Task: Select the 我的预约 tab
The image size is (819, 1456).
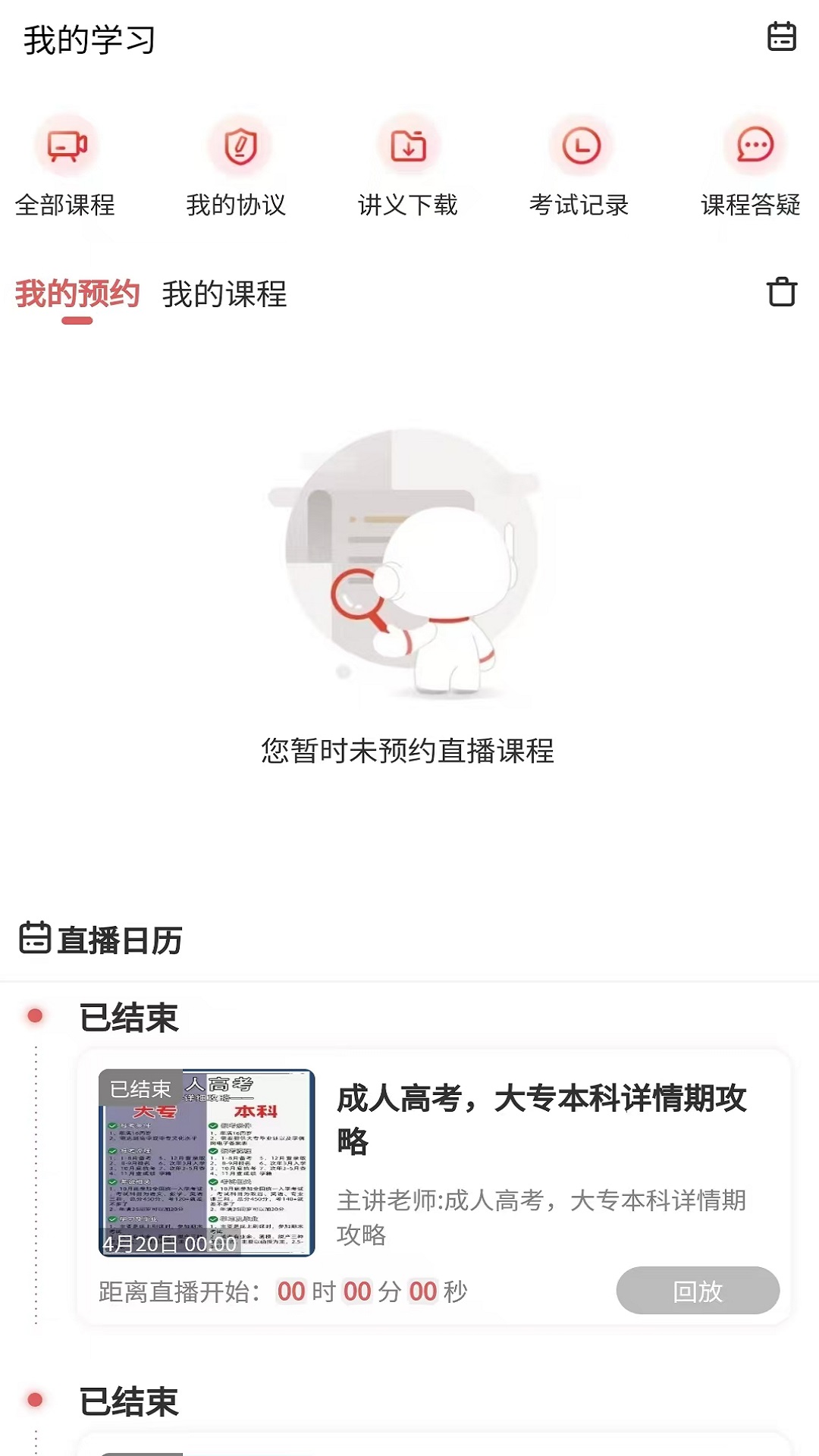Action: [77, 294]
